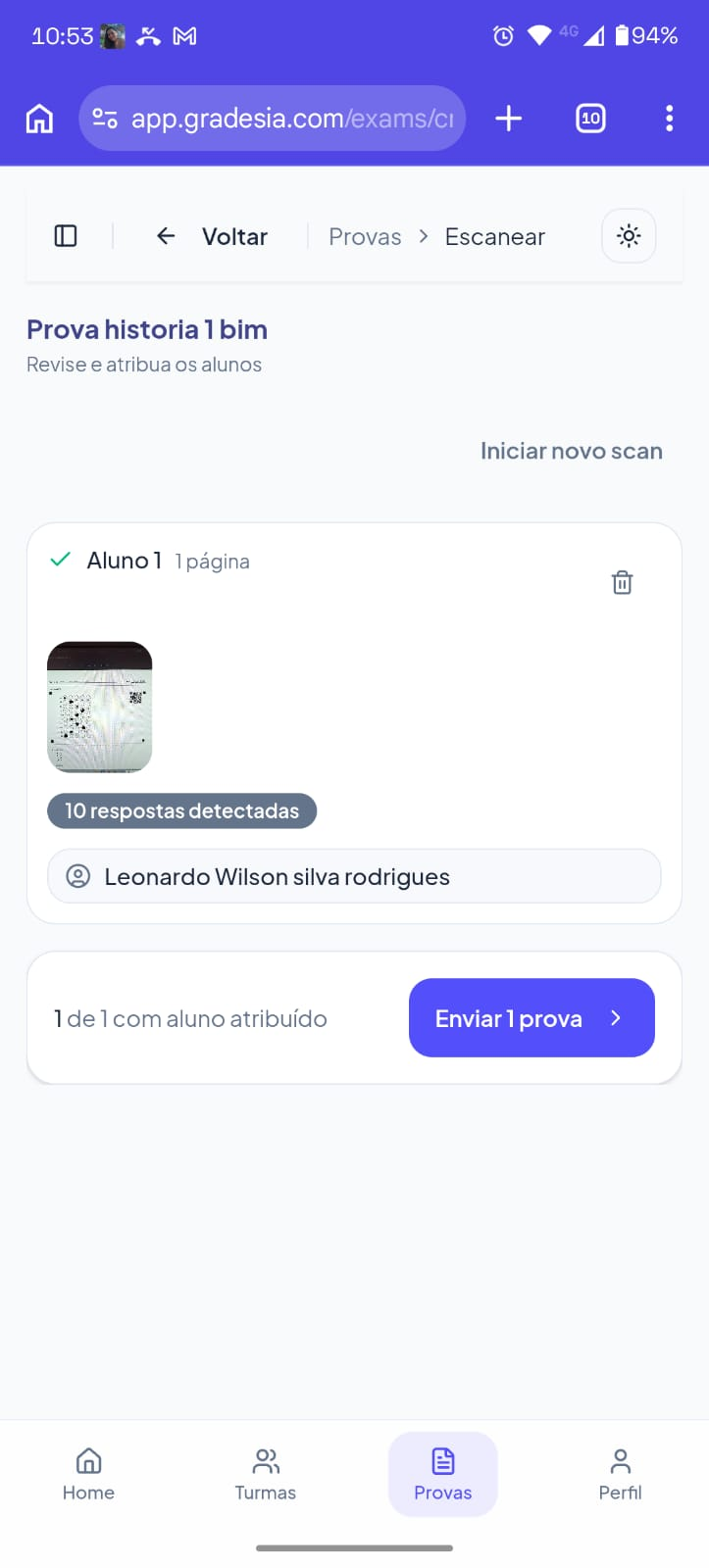
Task: Open the browser three-dot menu
Action: pyautogui.click(x=669, y=118)
